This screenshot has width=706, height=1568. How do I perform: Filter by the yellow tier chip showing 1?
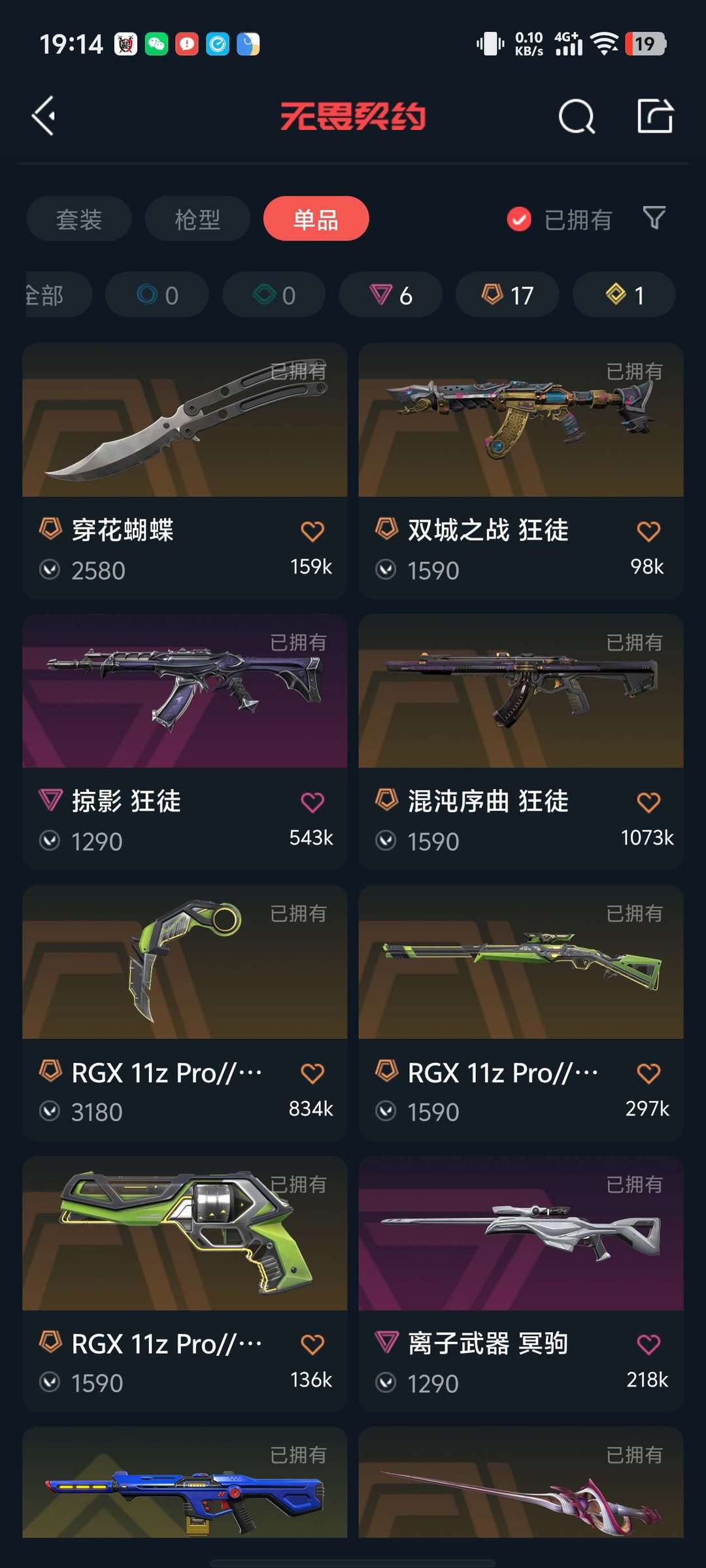click(624, 295)
